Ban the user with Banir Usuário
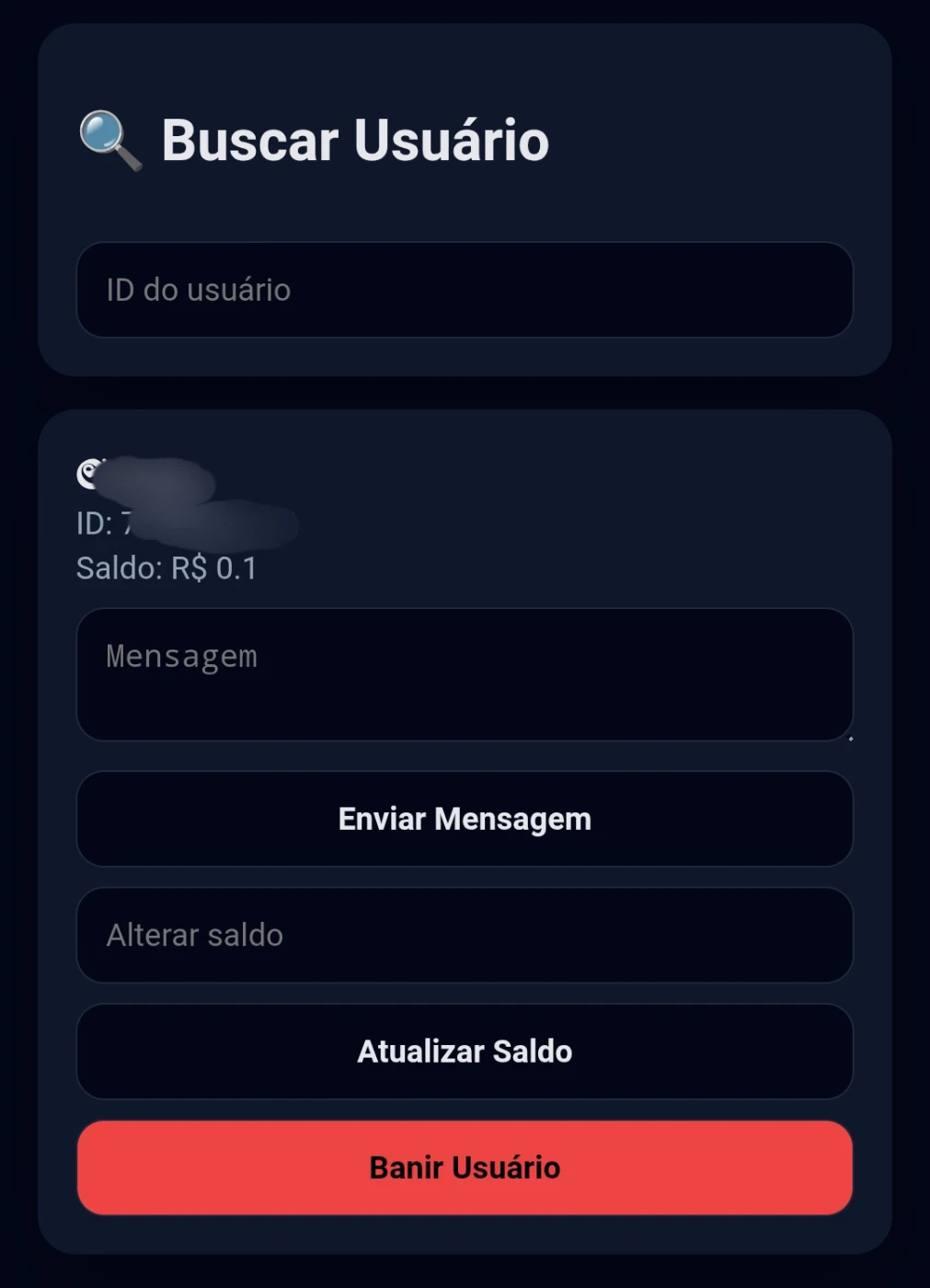This screenshot has height=1288, width=930. pos(465,1167)
